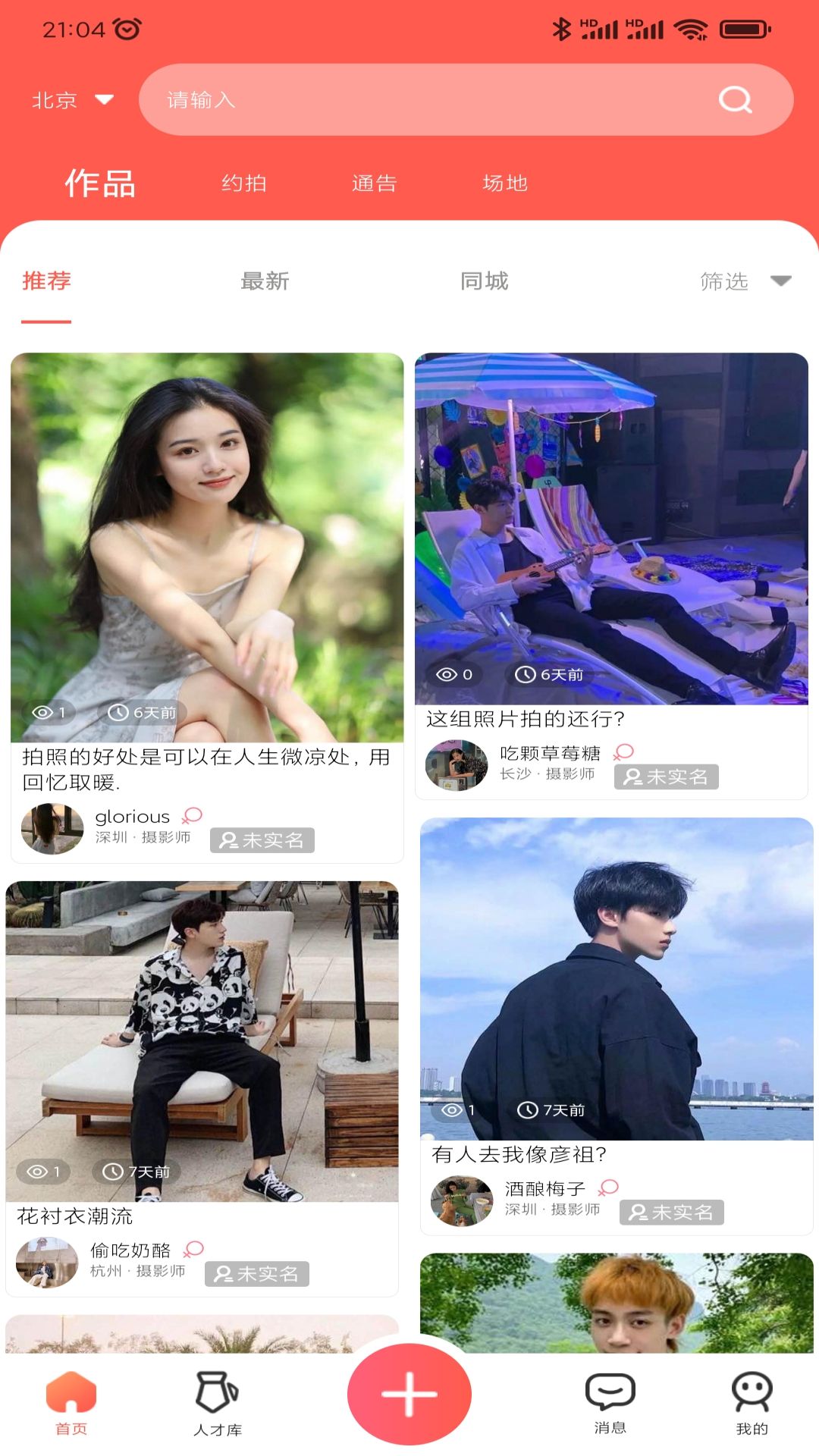The height and width of the screenshot is (1456, 819).
Task: Go to the 首页 home tab
Action: tap(71, 1404)
